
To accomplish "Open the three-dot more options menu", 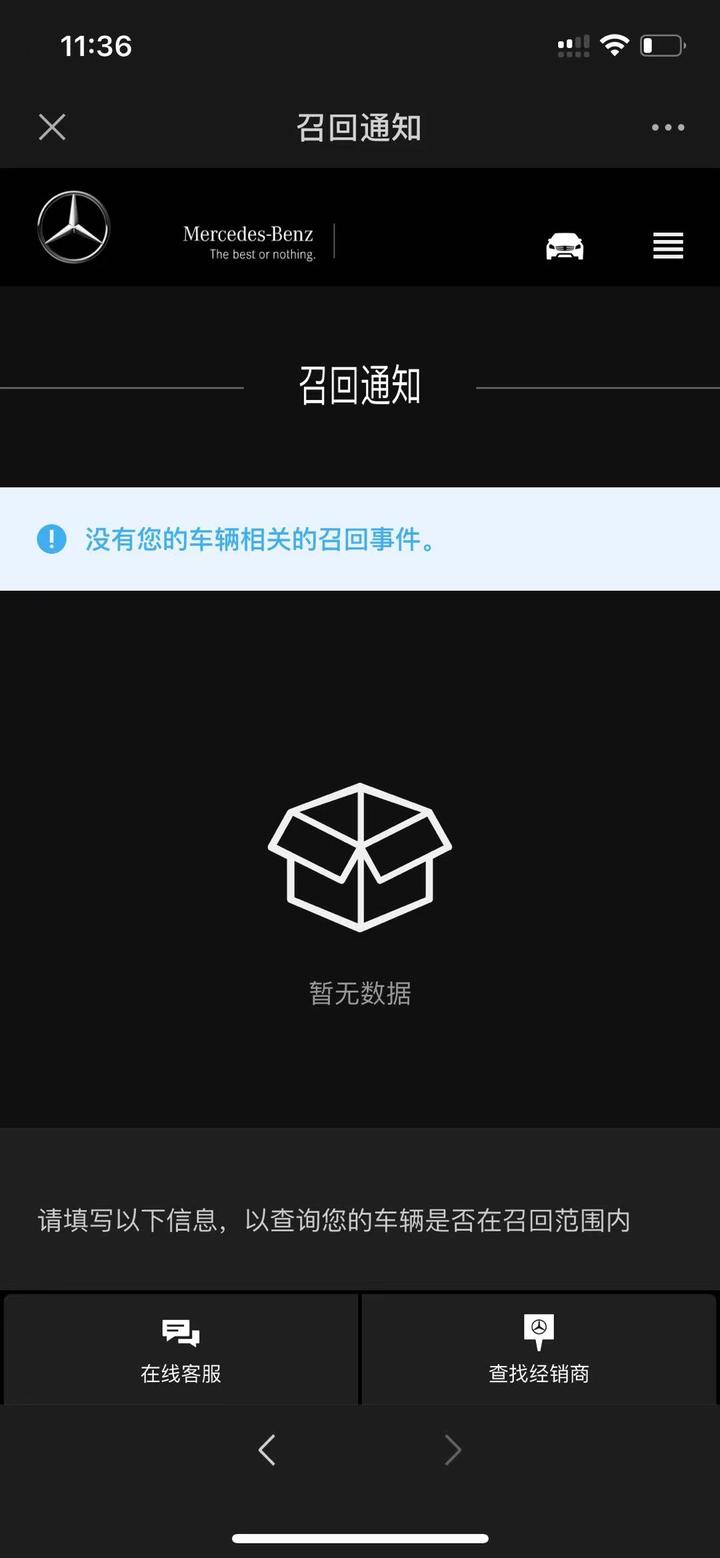I will (666, 127).
